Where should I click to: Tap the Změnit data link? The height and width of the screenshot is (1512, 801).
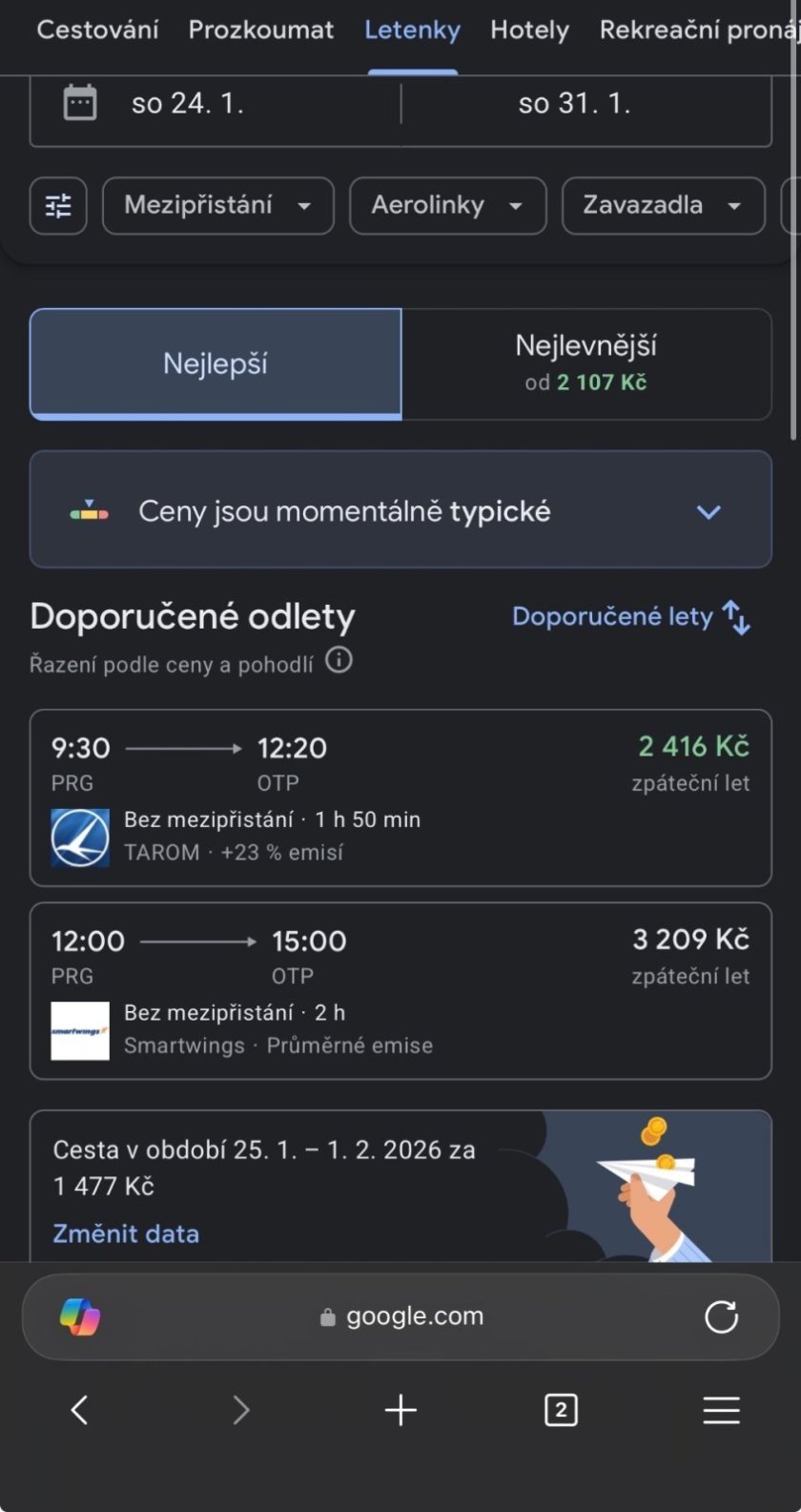[126, 1233]
